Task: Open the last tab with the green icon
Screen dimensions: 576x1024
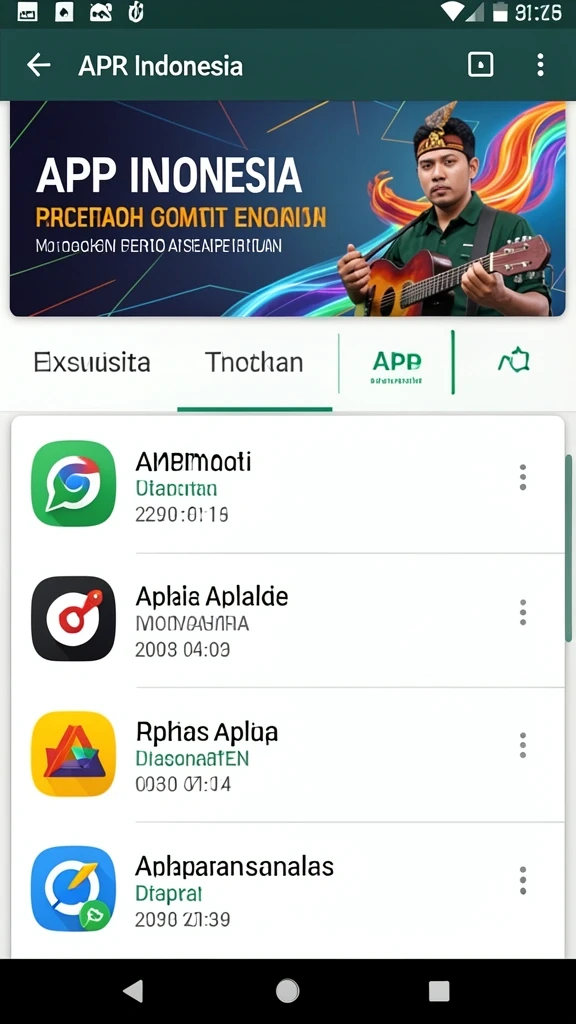Action: click(513, 361)
